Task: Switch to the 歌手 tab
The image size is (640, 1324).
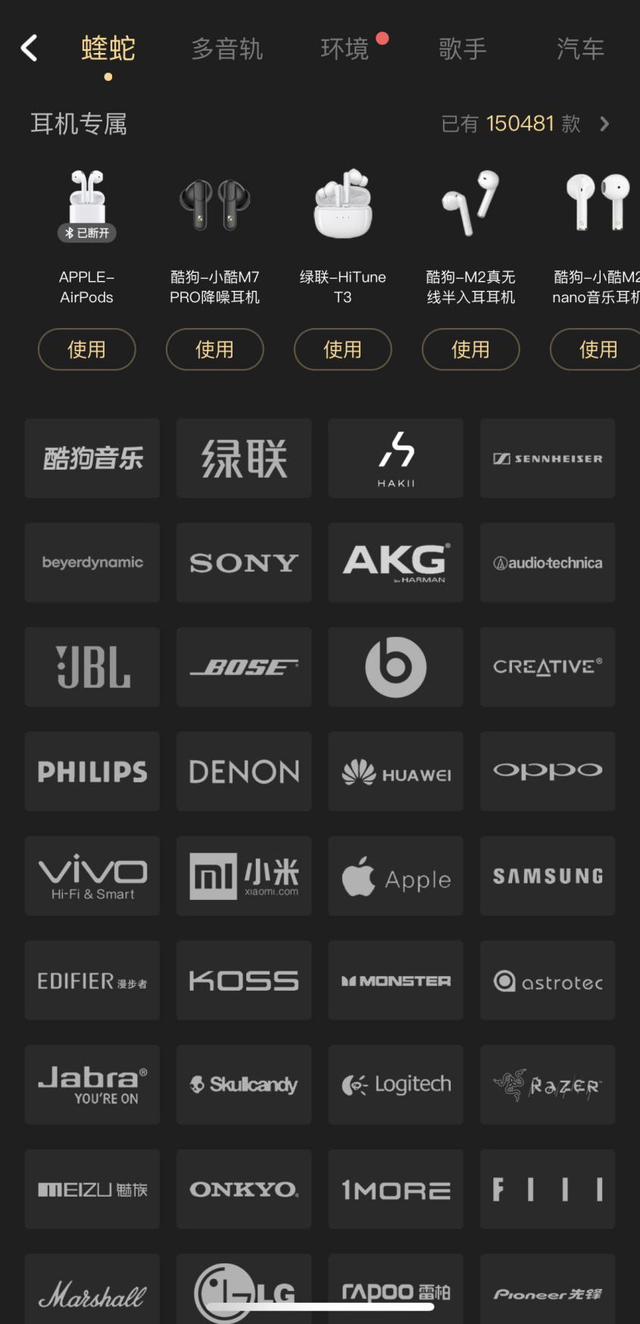Action: pos(462,49)
